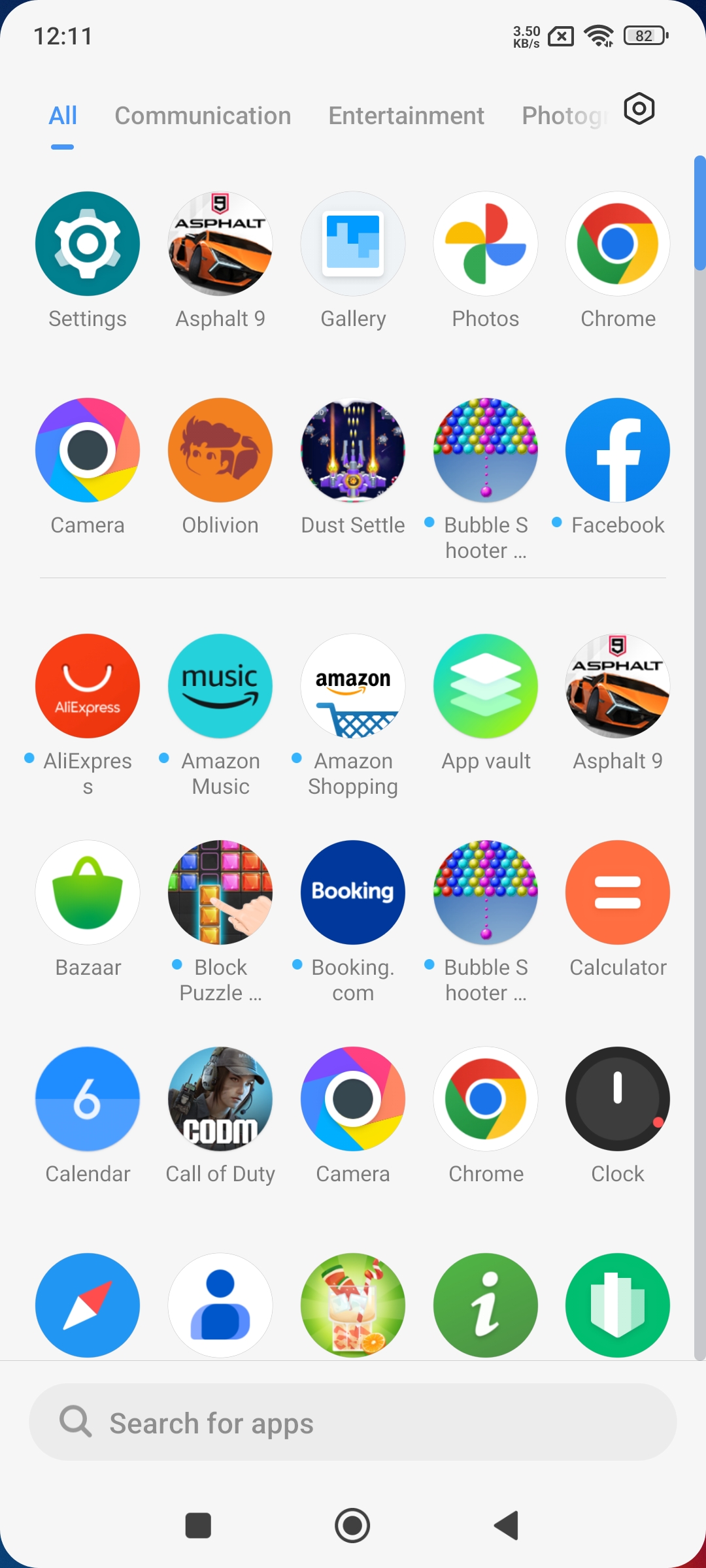
Task: Open the Gallery app
Action: (353, 244)
